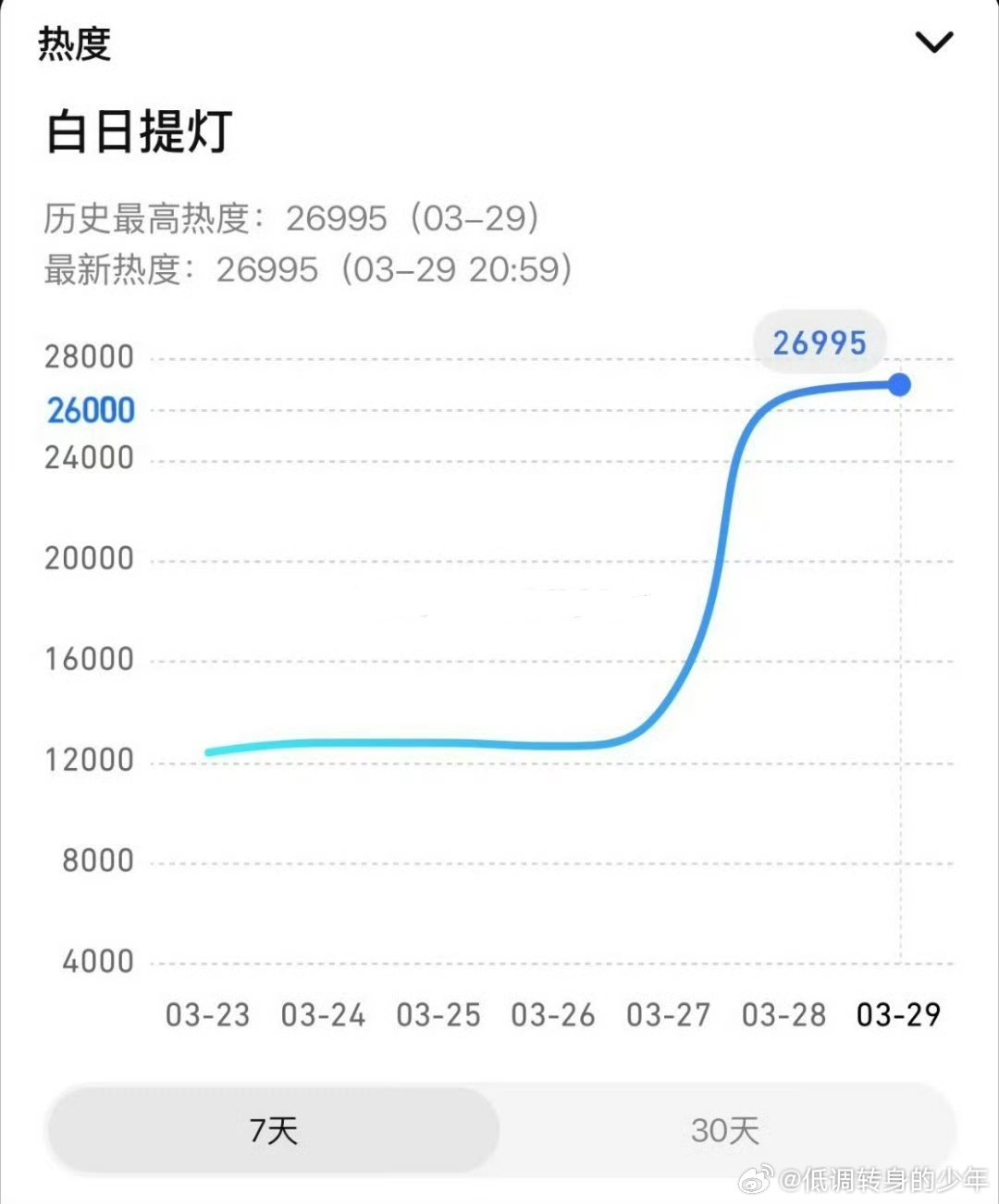Screen dimensions: 999x1204
Task: Select the 03-28 date label
Action: click(783, 1014)
